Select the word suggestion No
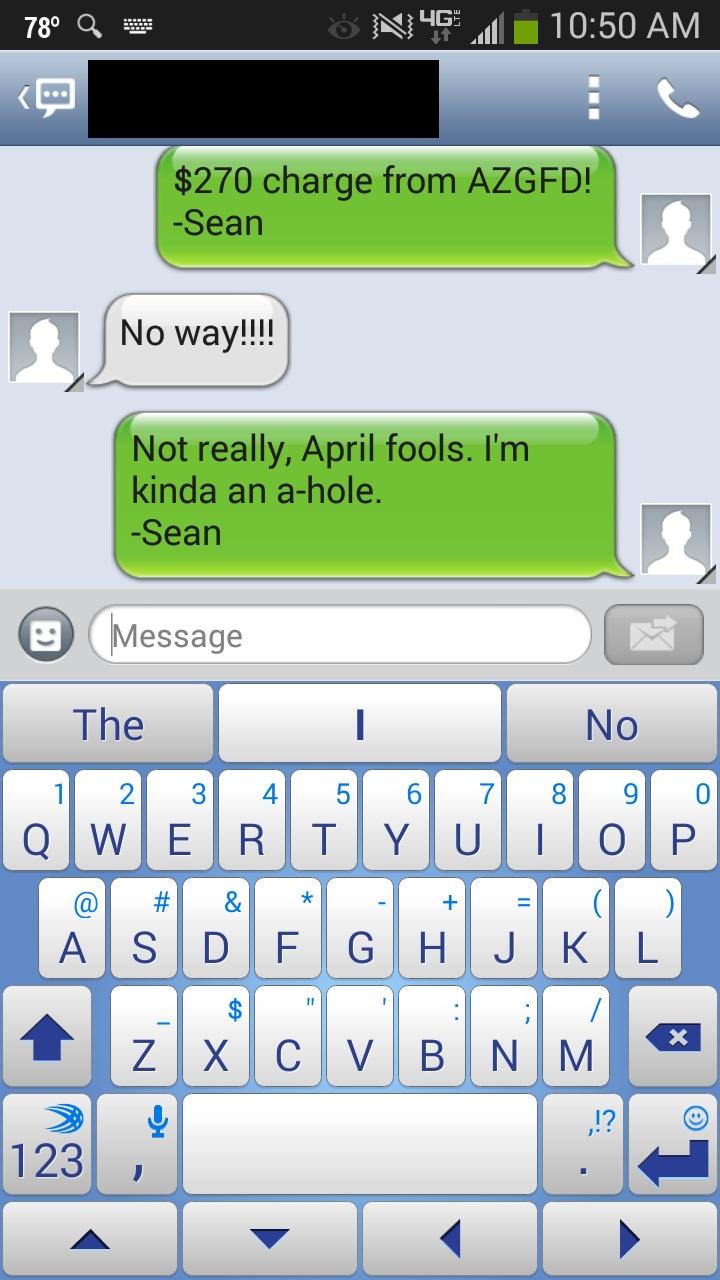This screenshot has width=720, height=1280. (x=612, y=725)
